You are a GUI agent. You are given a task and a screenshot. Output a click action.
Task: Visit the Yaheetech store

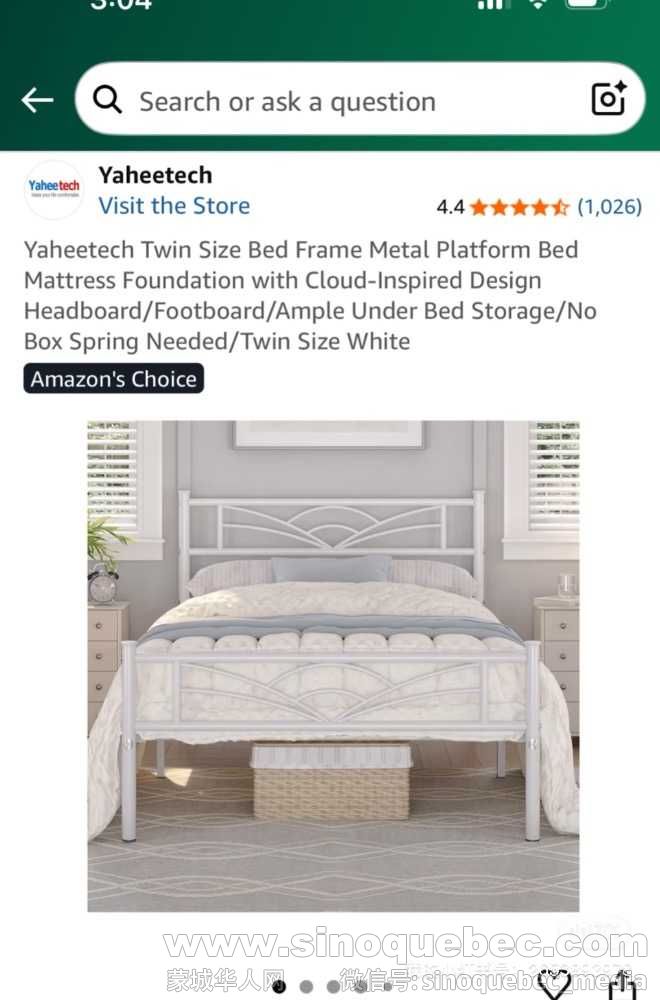(174, 206)
